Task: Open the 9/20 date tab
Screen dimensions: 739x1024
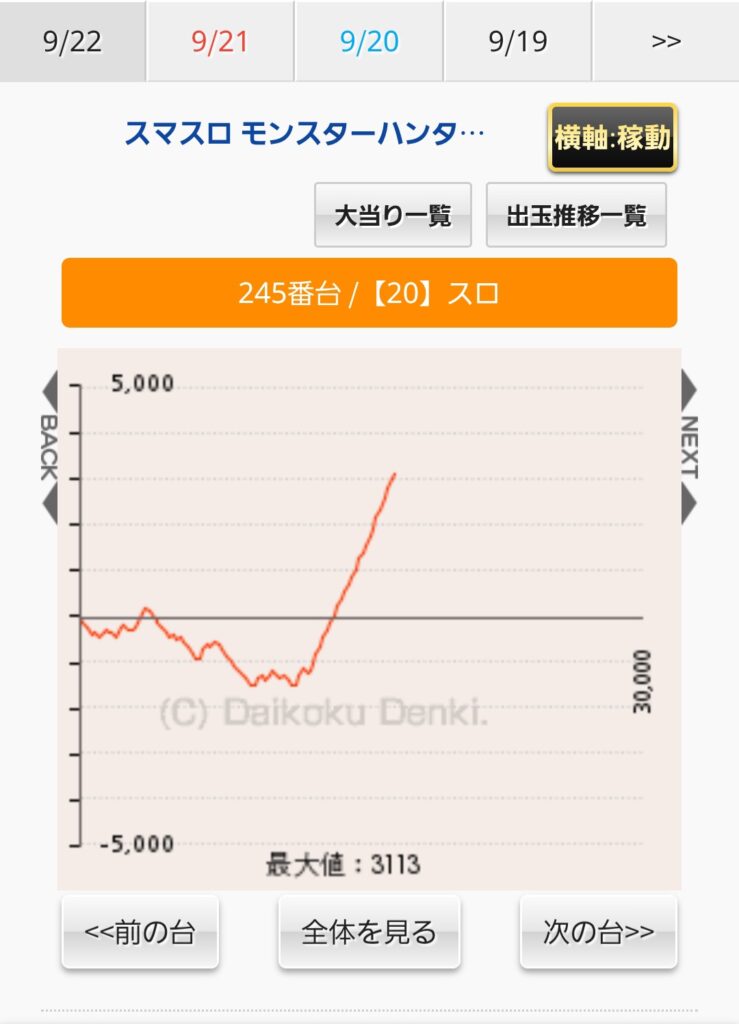Action: coord(369,41)
